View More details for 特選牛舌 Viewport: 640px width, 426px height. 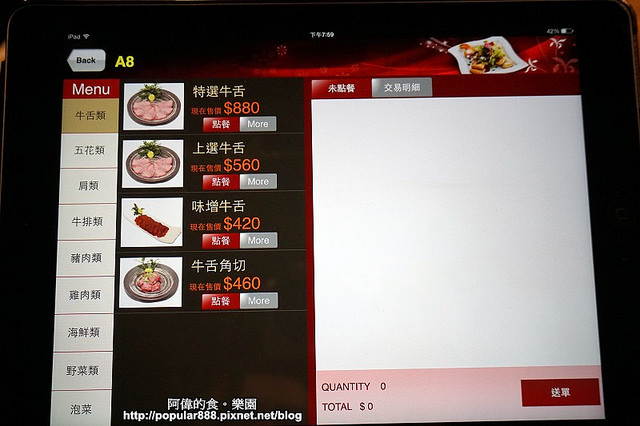point(258,124)
